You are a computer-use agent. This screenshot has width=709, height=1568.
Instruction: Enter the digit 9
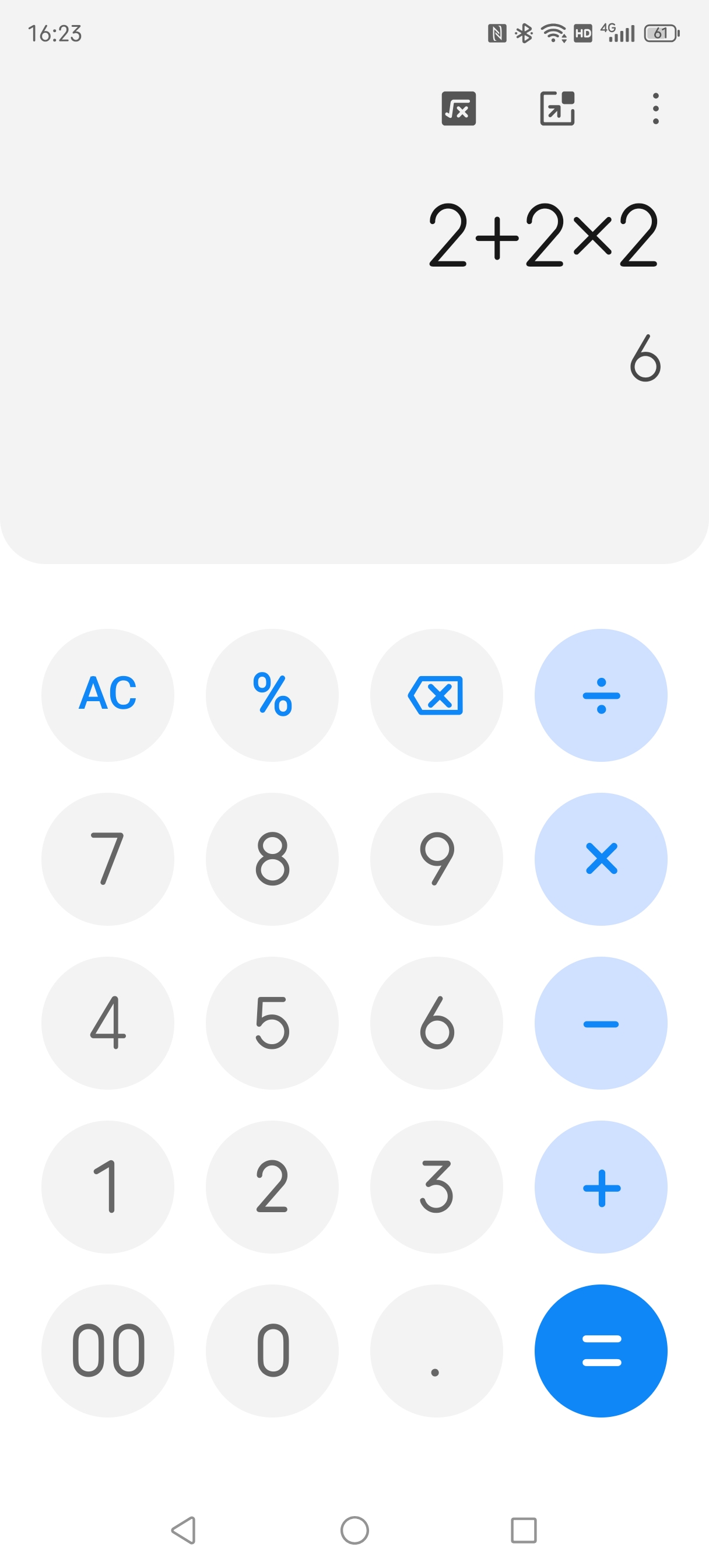436,858
